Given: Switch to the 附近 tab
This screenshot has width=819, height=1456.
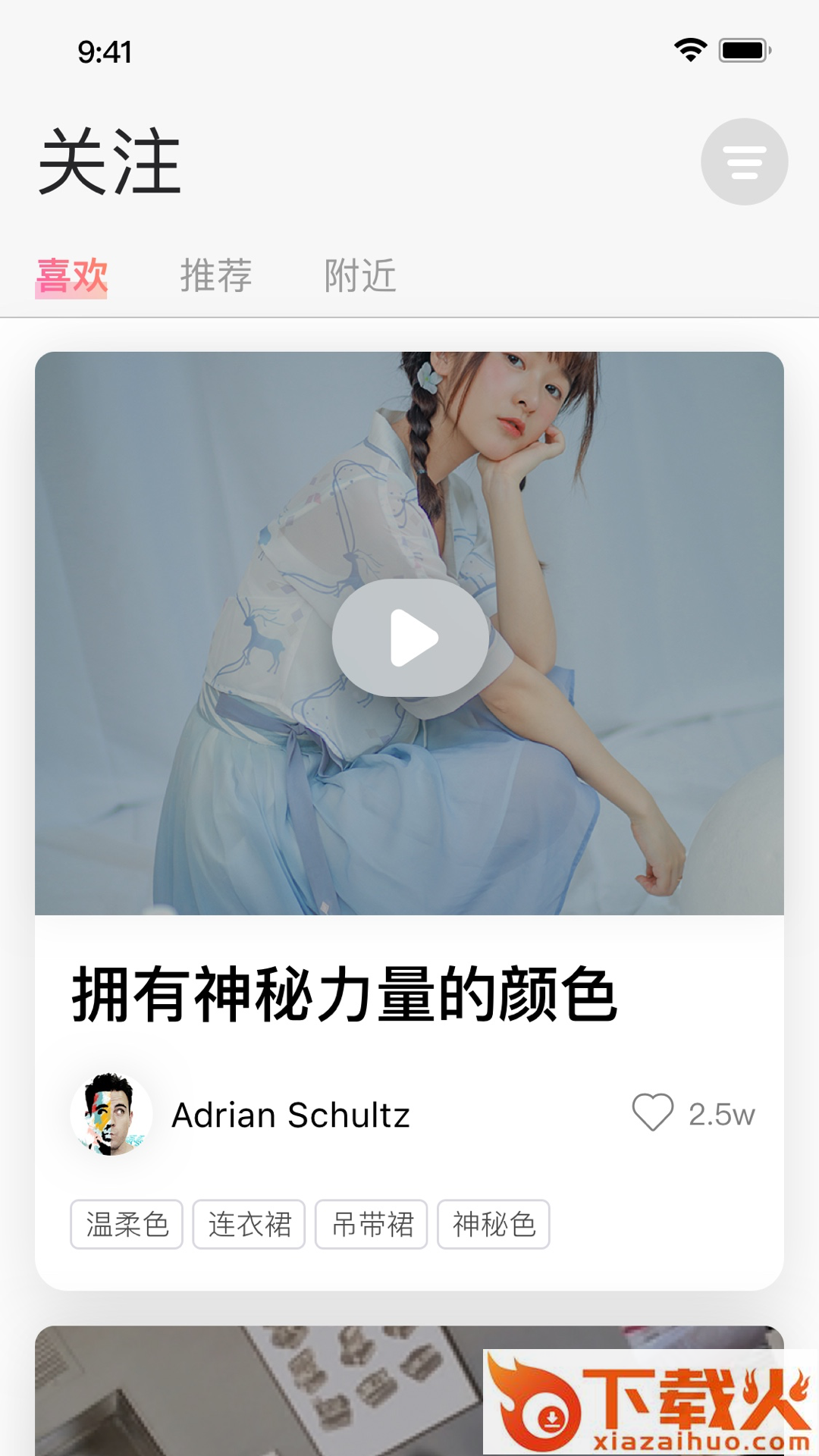Looking at the screenshot, I should click(360, 275).
